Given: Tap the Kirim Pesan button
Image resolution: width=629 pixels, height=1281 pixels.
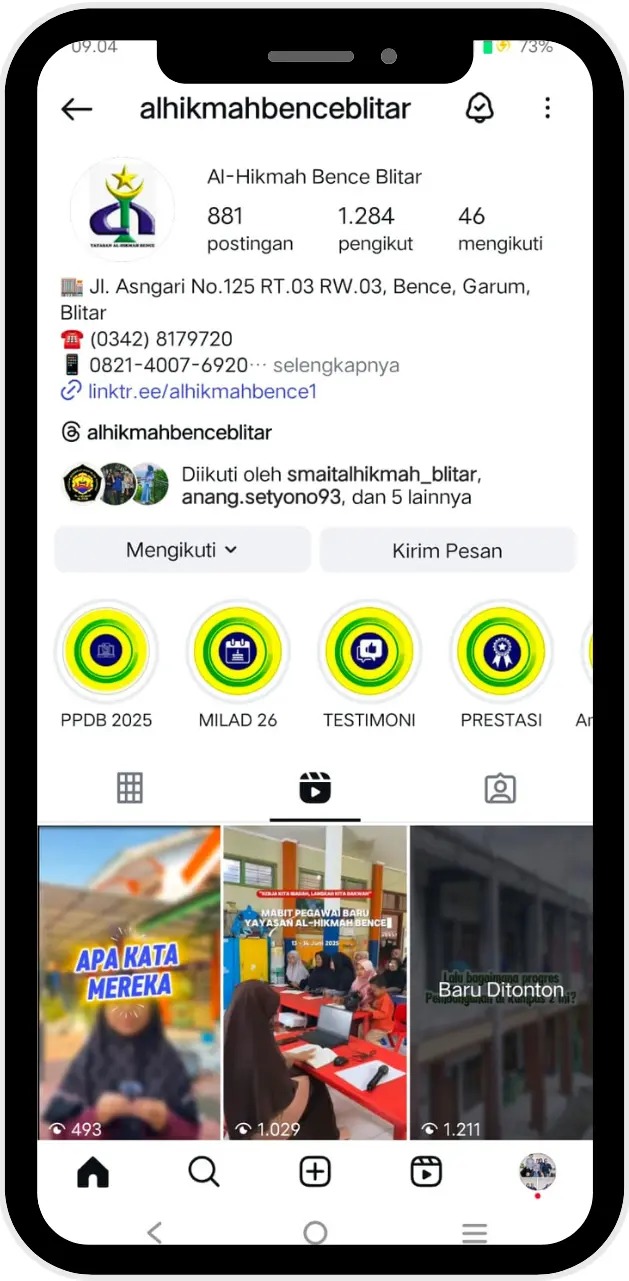Looking at the screenshot, I should pyautogui.click(x=447, y=550).
